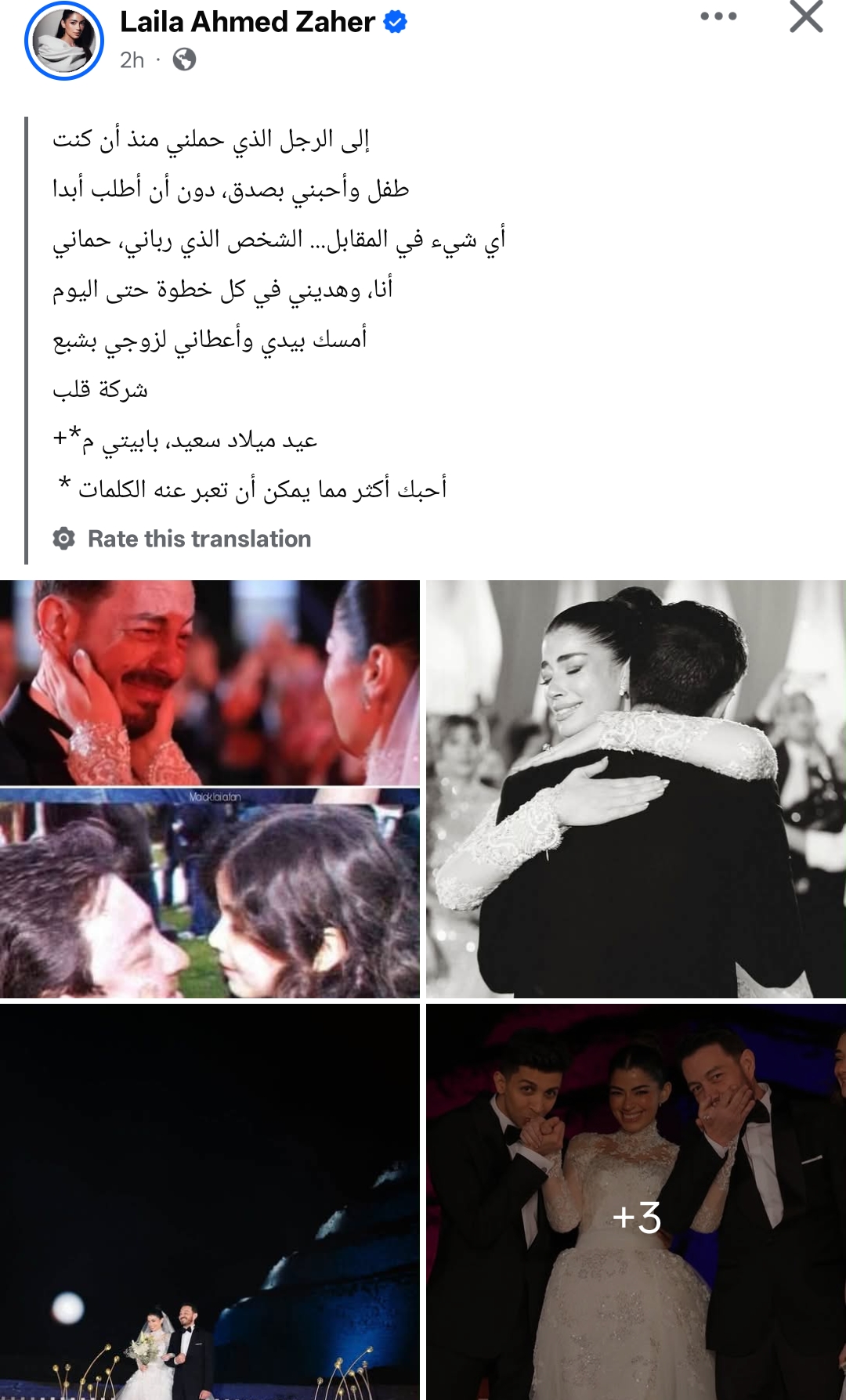Open the night wedding couple photo

coord(210,1202)
